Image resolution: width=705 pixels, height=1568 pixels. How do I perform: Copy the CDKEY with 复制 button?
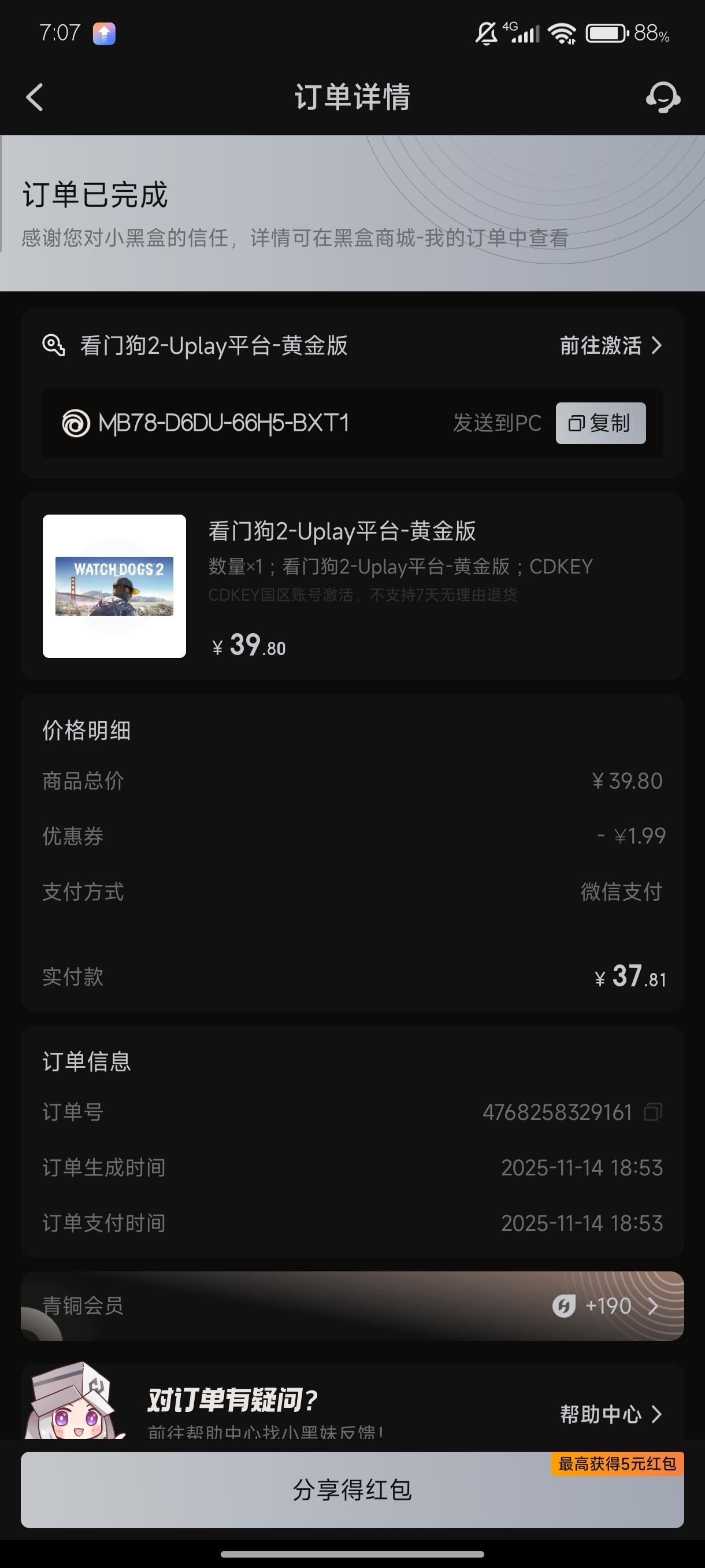click(600, 423)
